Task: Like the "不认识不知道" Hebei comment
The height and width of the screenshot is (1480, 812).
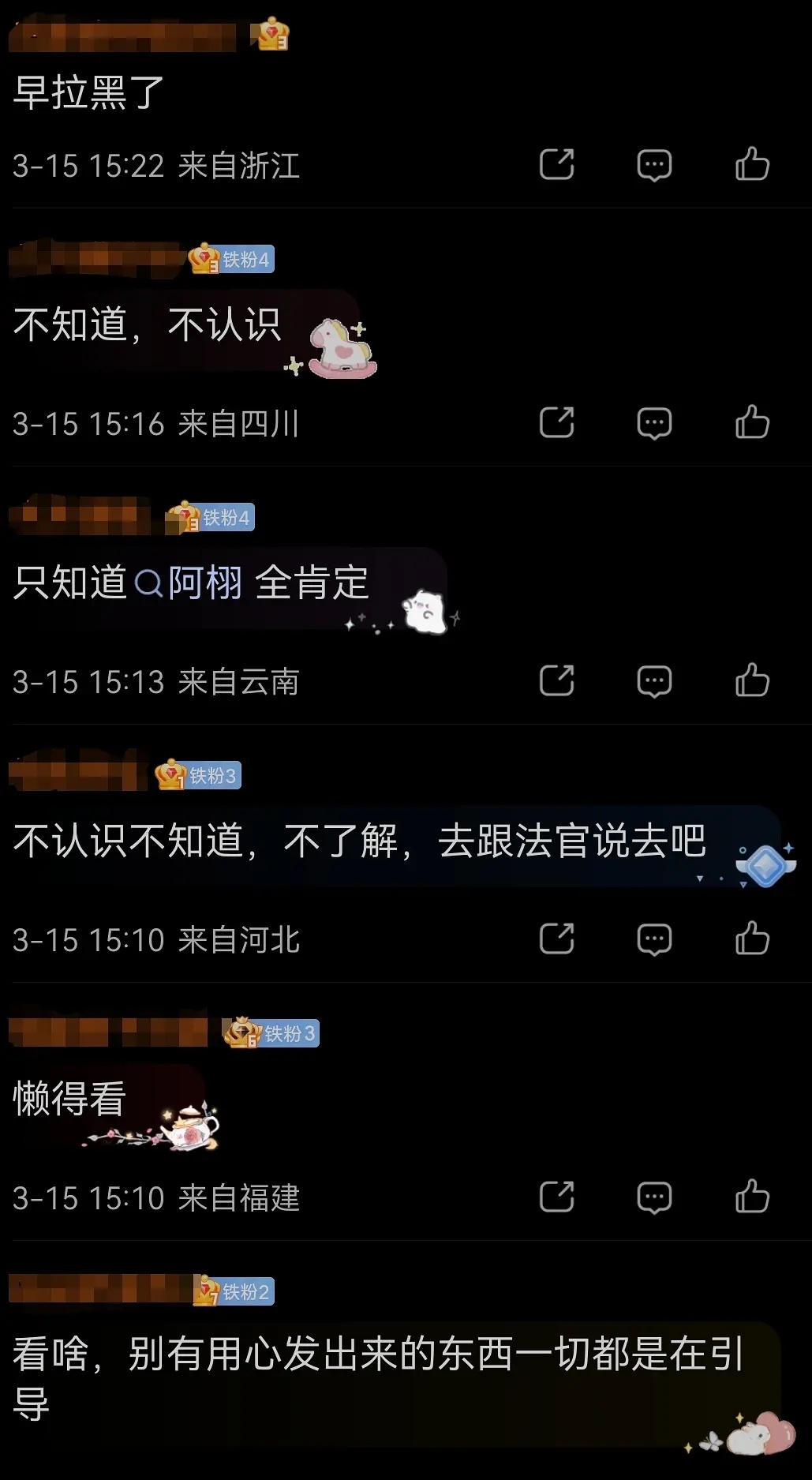Action: [x=751, y=939]
